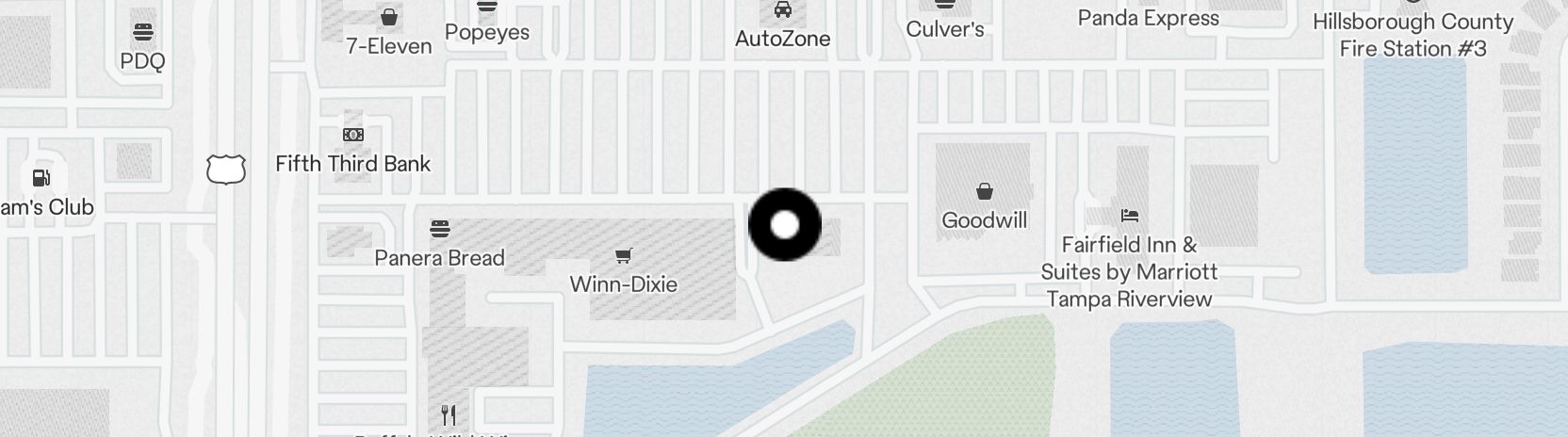This screenshot has width=1568, height=437.
Task: Open AutoZone map marker
Action: click(x=782, y=12)
